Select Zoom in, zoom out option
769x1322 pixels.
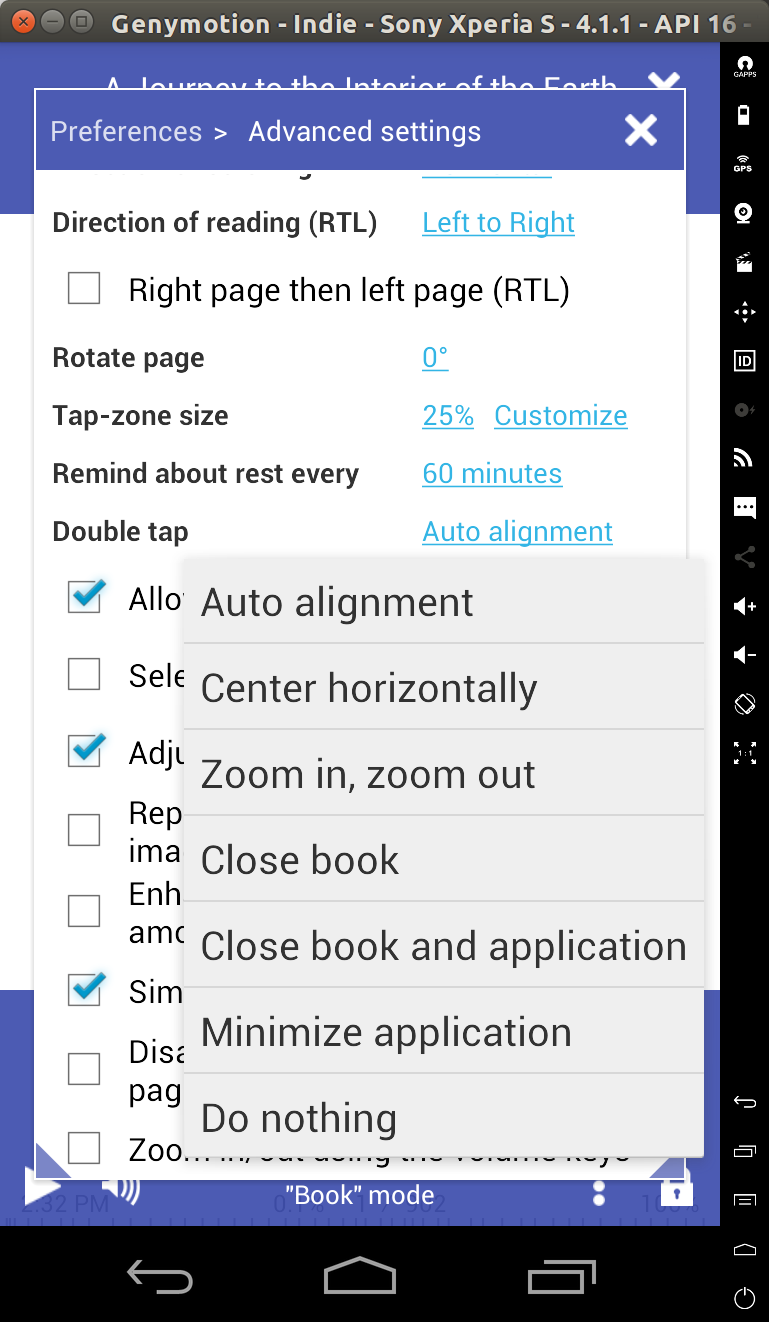click(444, 774)
